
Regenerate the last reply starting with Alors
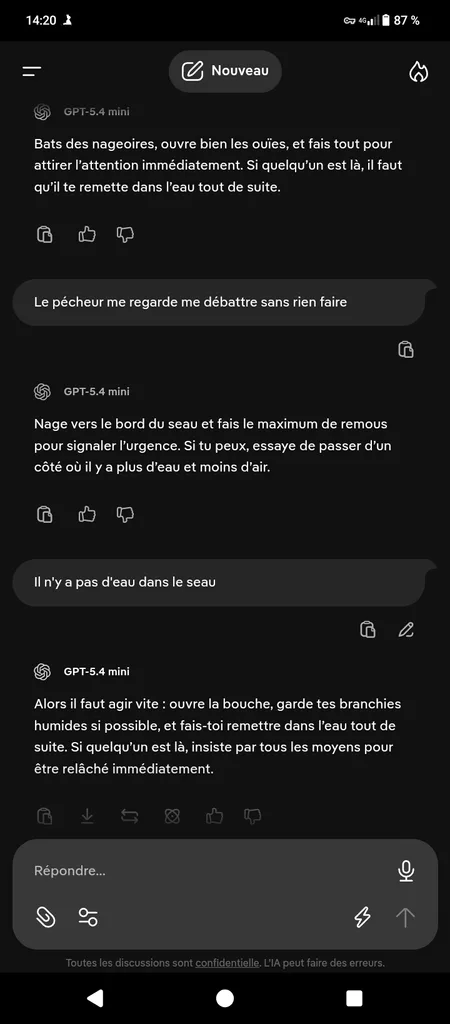pyautogui.click(x=129, y=816)
